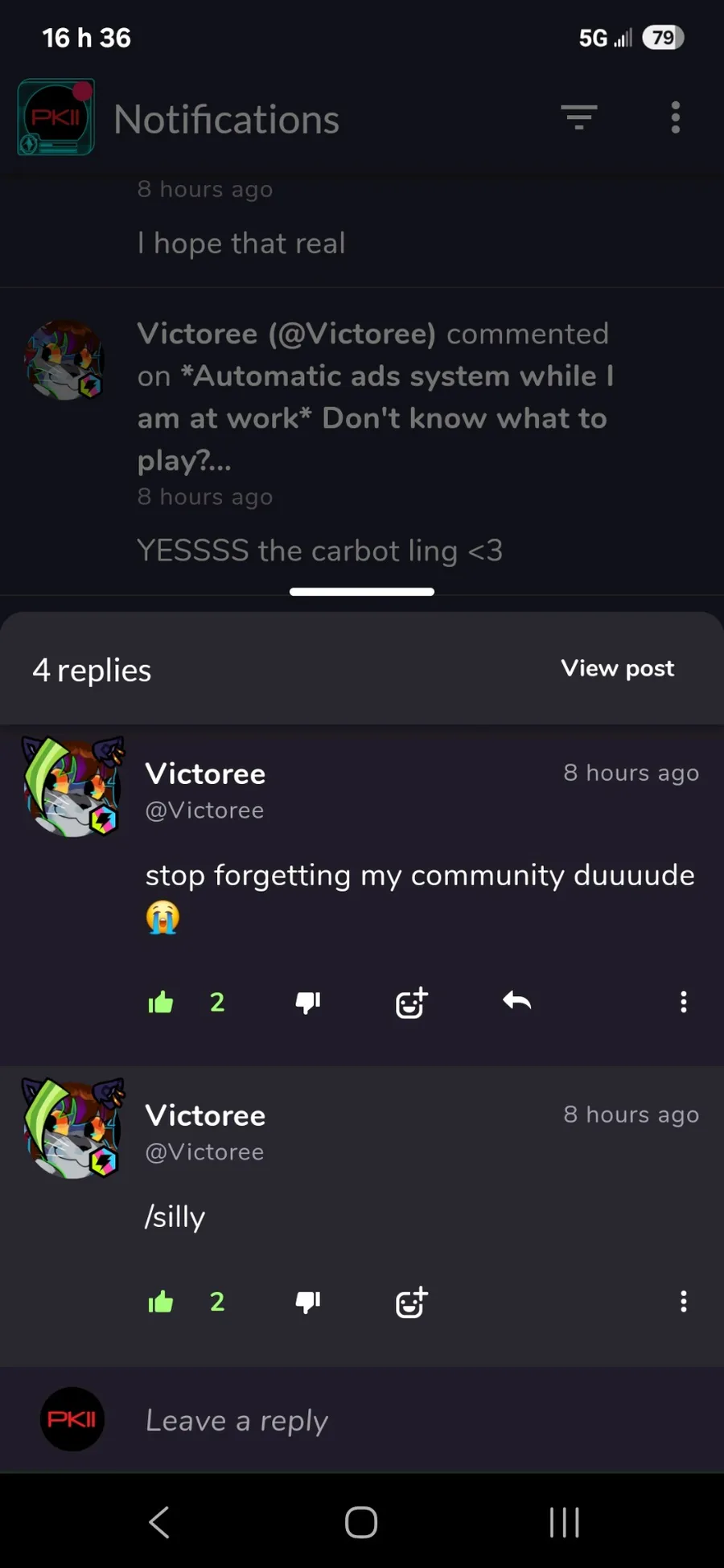Add reaction to "stop forgetting my community" comment
This screenshot has width=724, height=1568.
tap(411, 1003)
